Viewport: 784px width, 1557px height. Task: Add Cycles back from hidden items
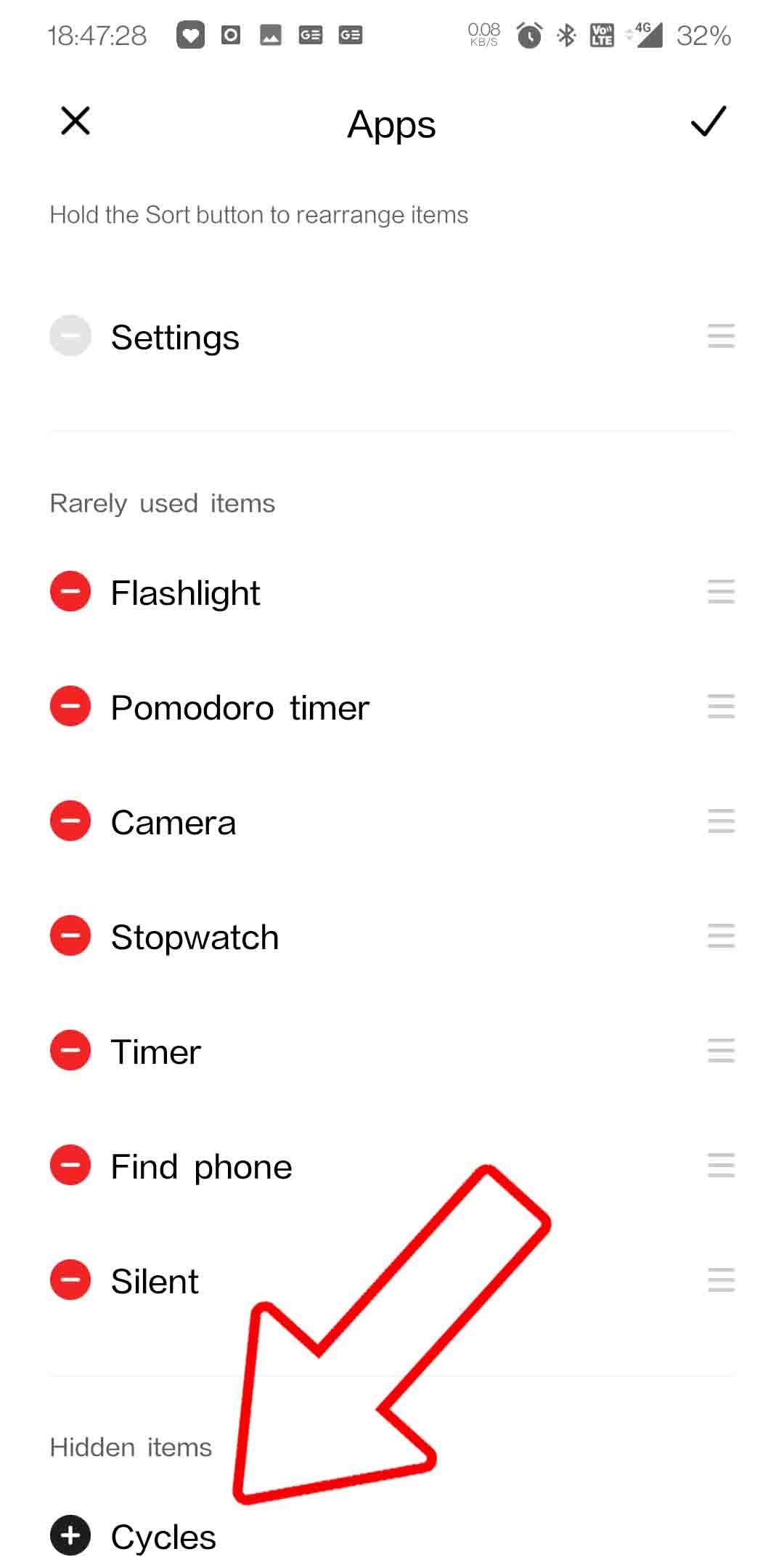(x=70, y=1535)
